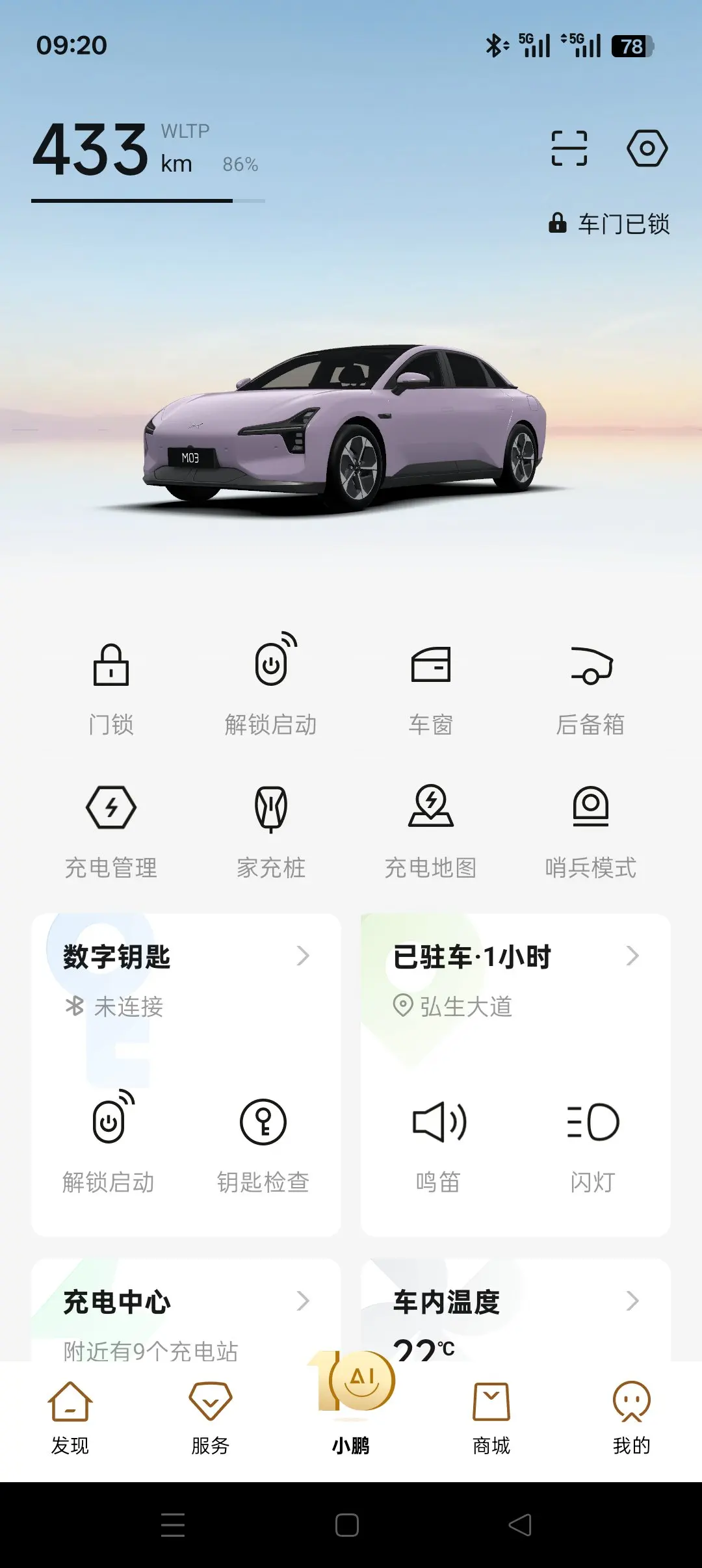This screenshot has height=1568, width=702.
Task: Open 哨兵模式 sentry mode
Action: click(590, 832)
